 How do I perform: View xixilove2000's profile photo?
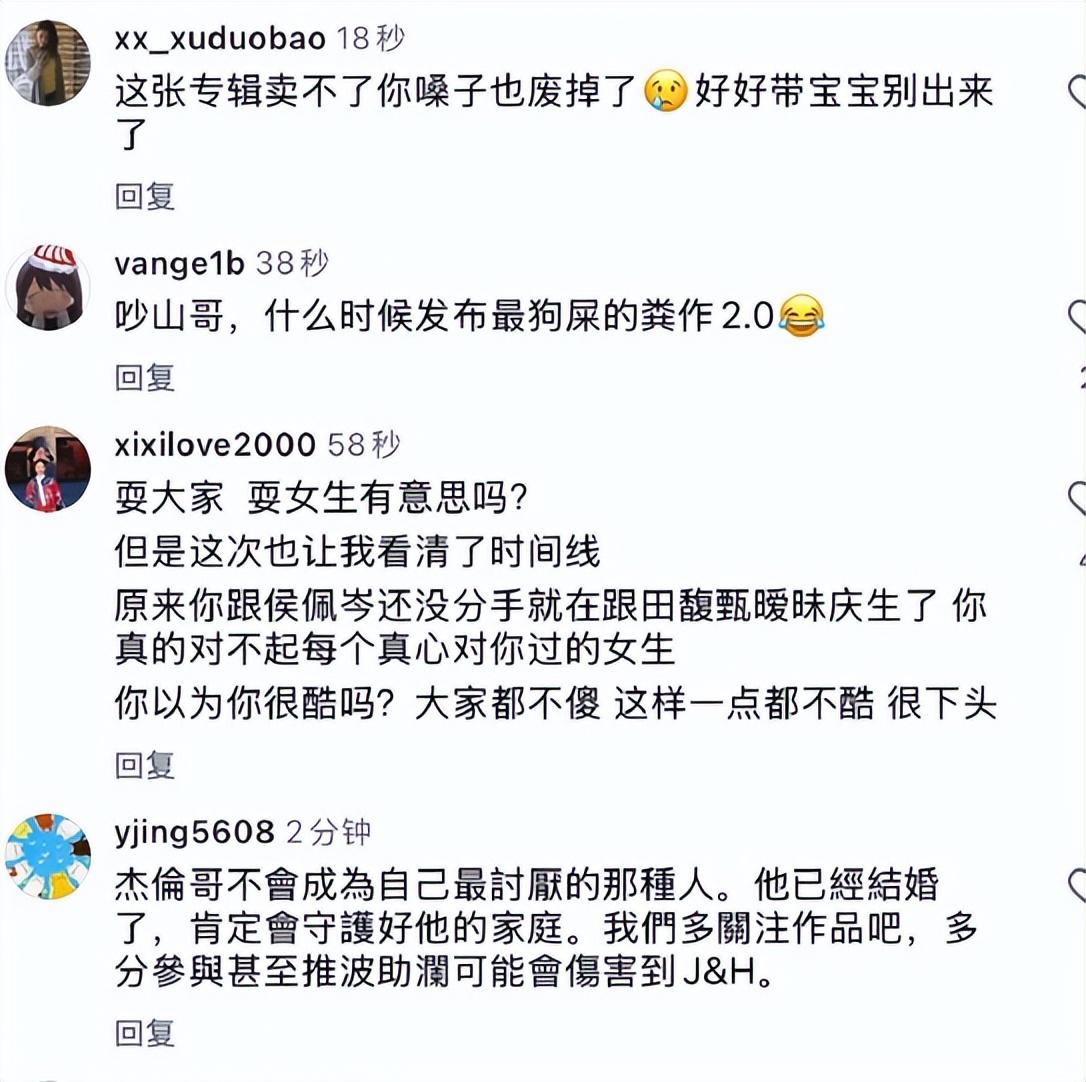pyautogui.click(x=47, y=469)
